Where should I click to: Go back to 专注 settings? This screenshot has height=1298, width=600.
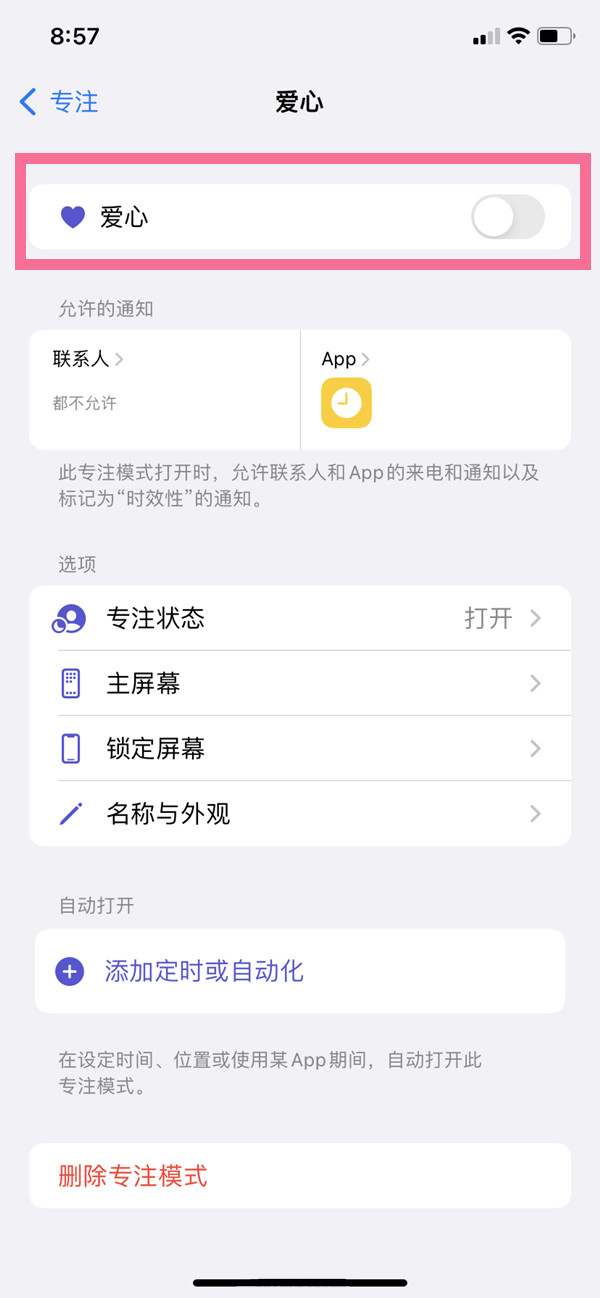tap(60, 101)
